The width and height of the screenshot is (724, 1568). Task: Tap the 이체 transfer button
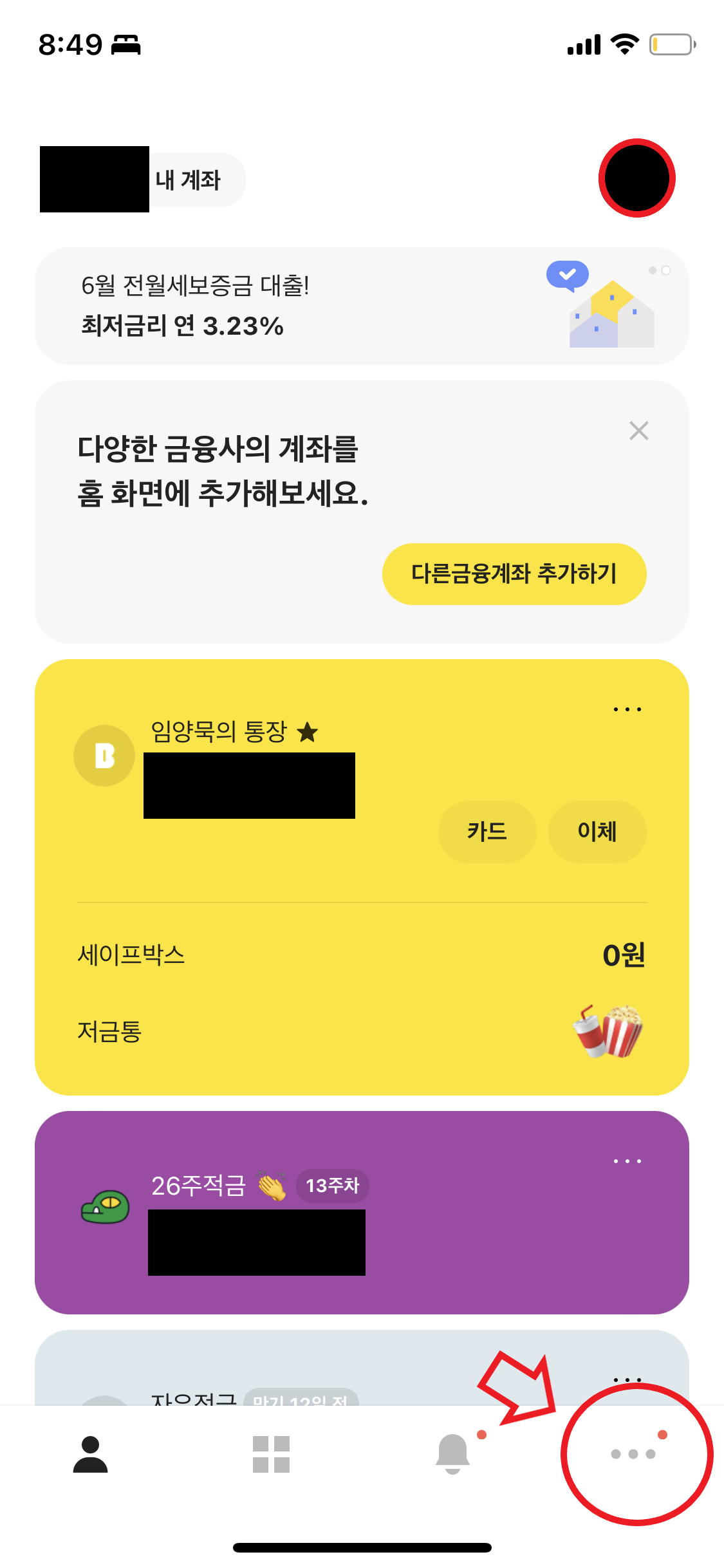pyautogui.click(x=597, y=832)
